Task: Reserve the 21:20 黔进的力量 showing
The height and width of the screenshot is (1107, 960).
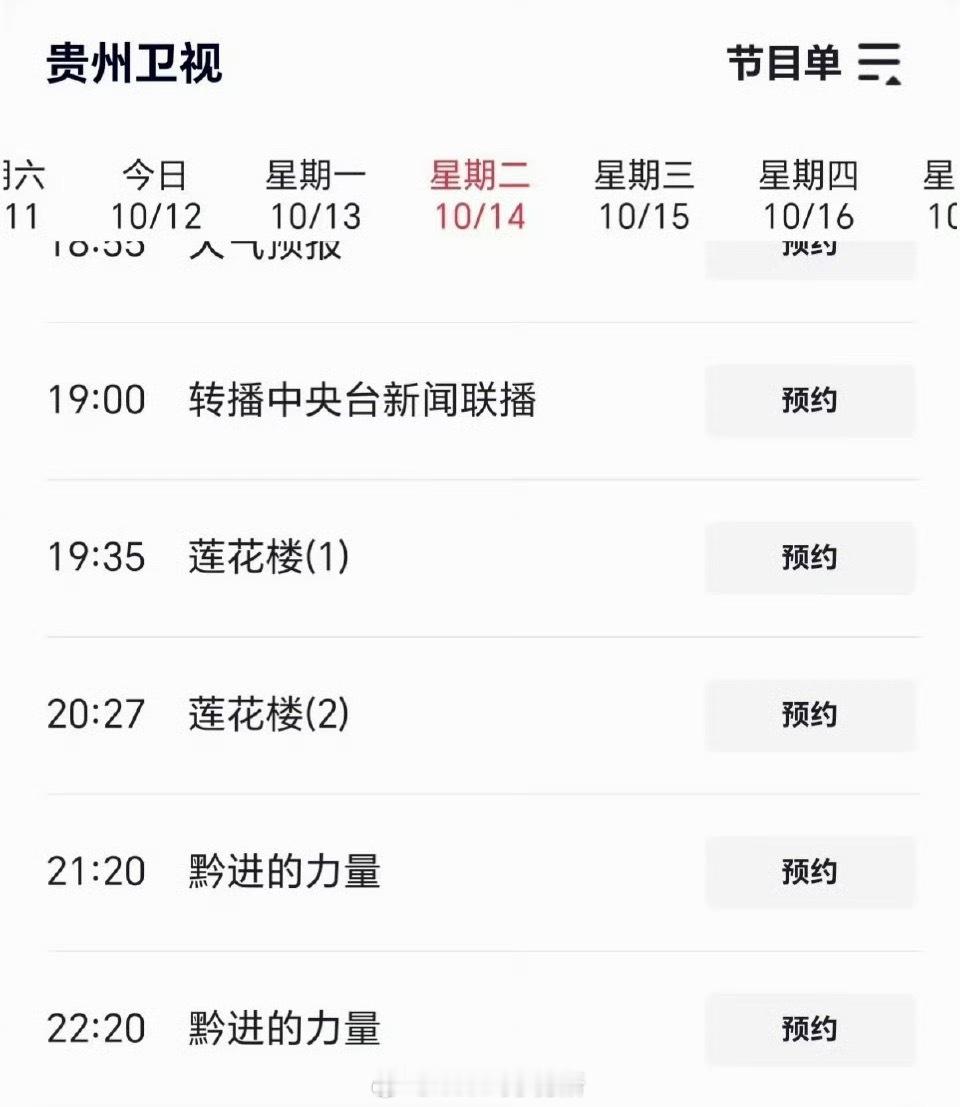Action: (810, 872)
